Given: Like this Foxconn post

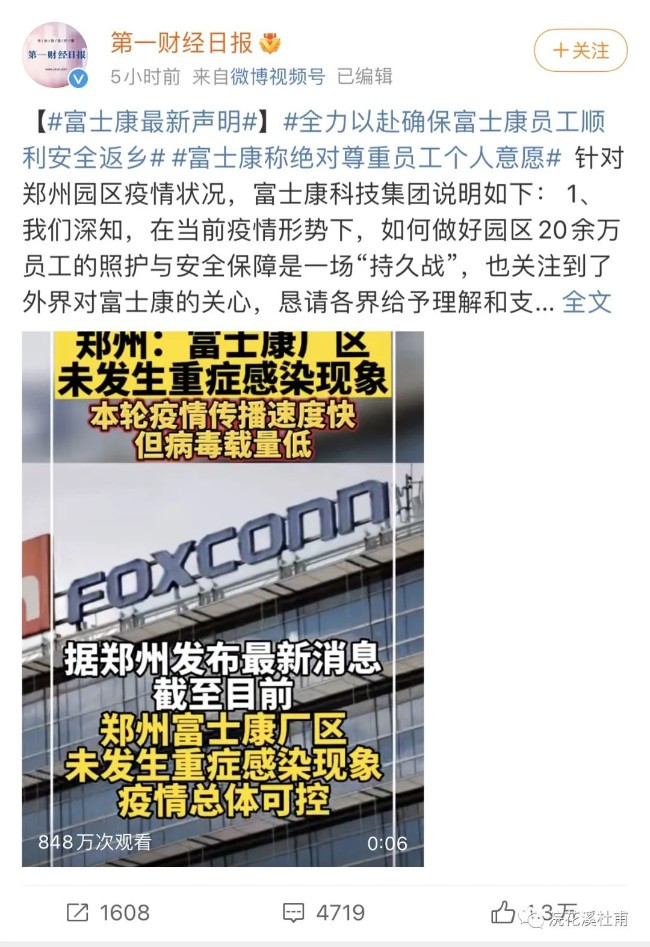Looking at the screenshot, I should [505, 912].
